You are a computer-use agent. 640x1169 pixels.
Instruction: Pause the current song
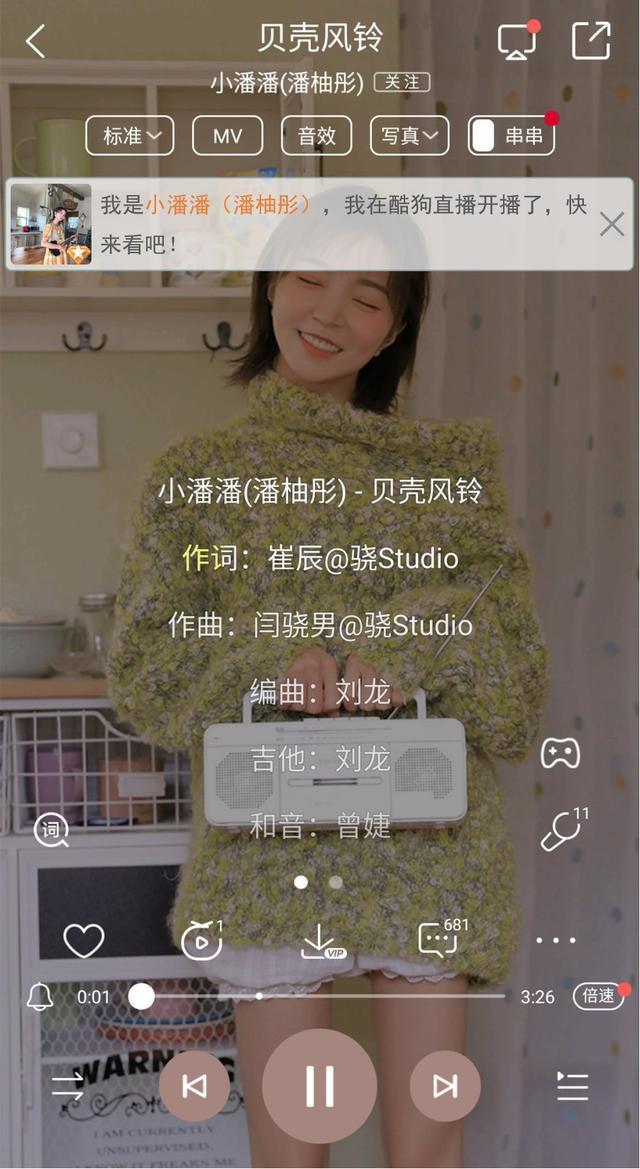click(x=319, y=1086)
